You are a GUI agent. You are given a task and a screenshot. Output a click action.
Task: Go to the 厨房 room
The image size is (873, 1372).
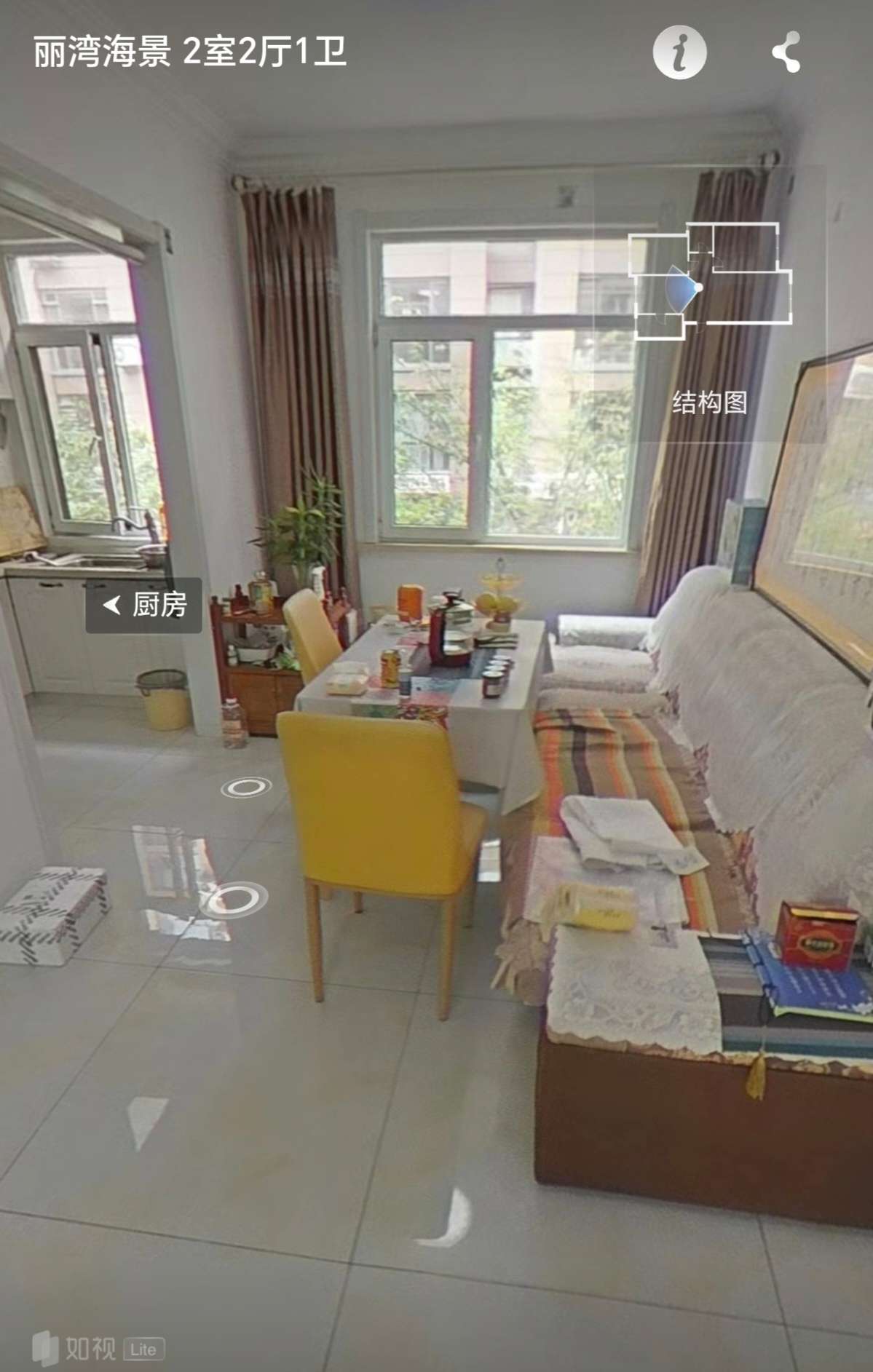click(x=144, y=605)
